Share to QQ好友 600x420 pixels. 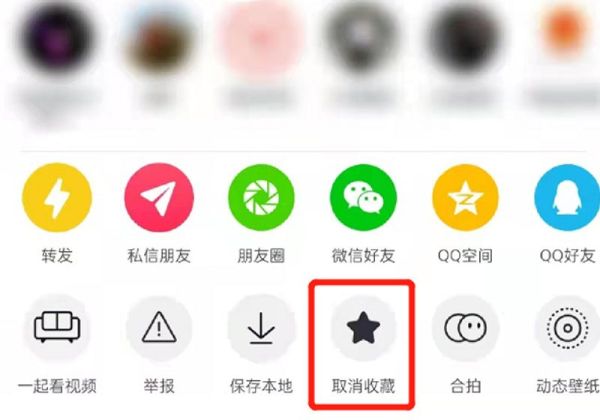tap(566, 197)
